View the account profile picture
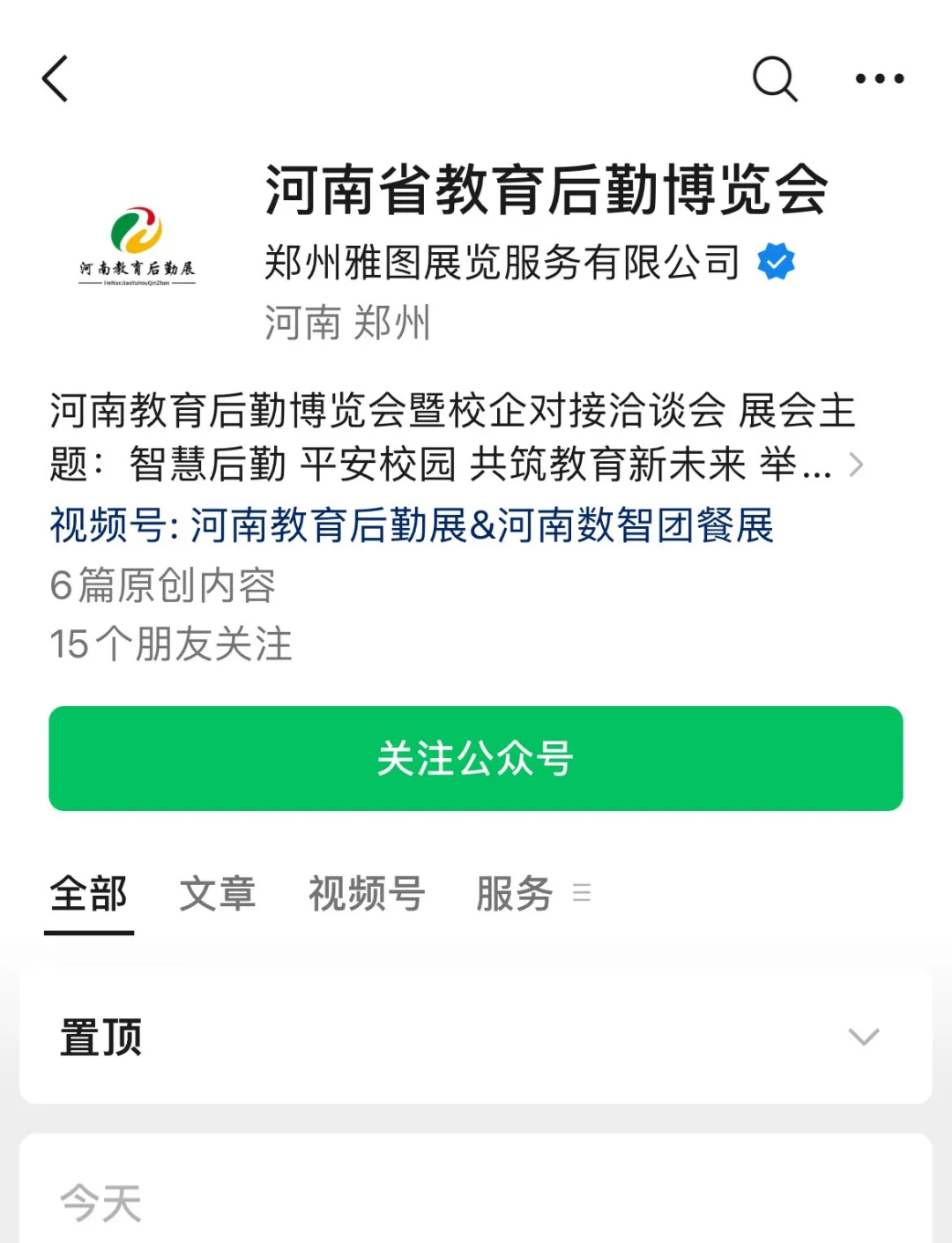 137,247
